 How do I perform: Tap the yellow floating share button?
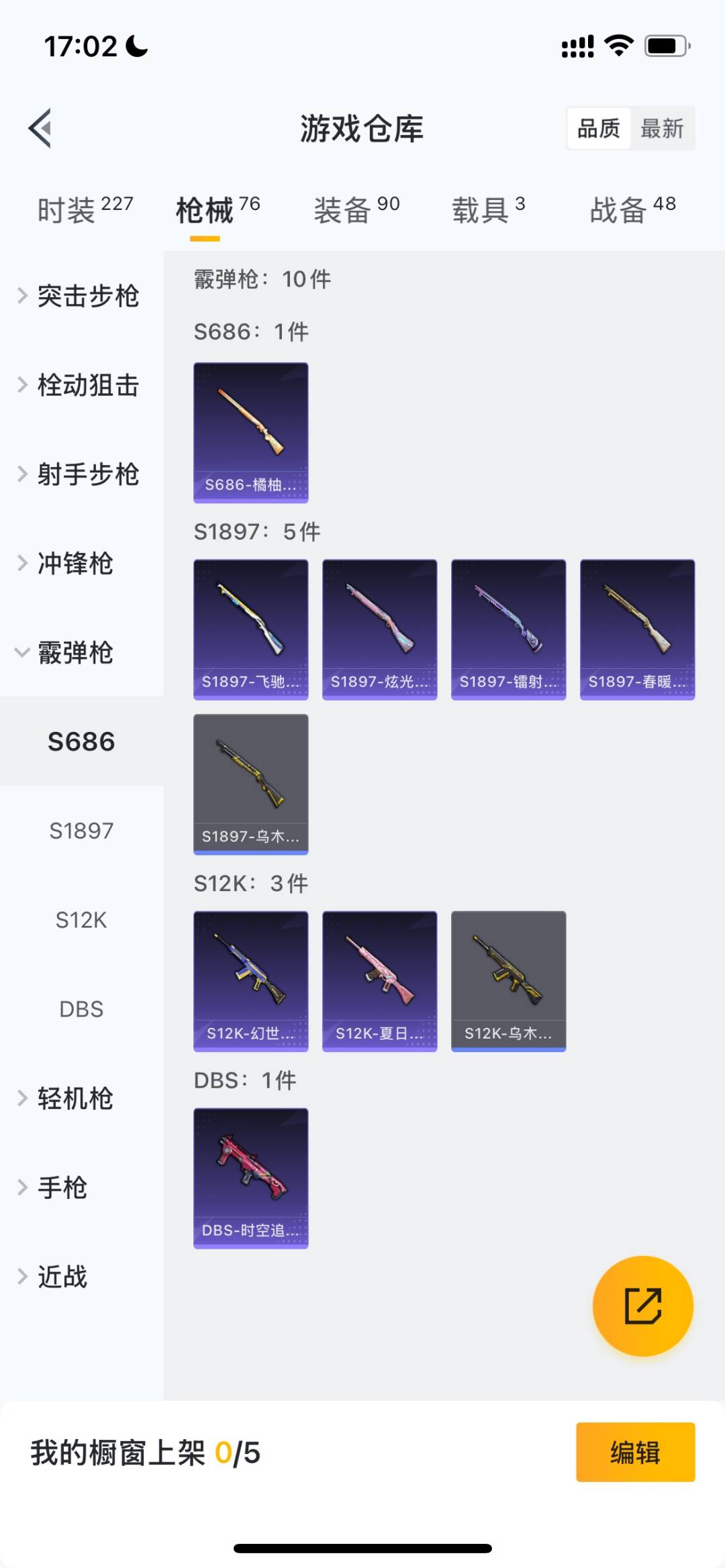[x=643, y=1306]
